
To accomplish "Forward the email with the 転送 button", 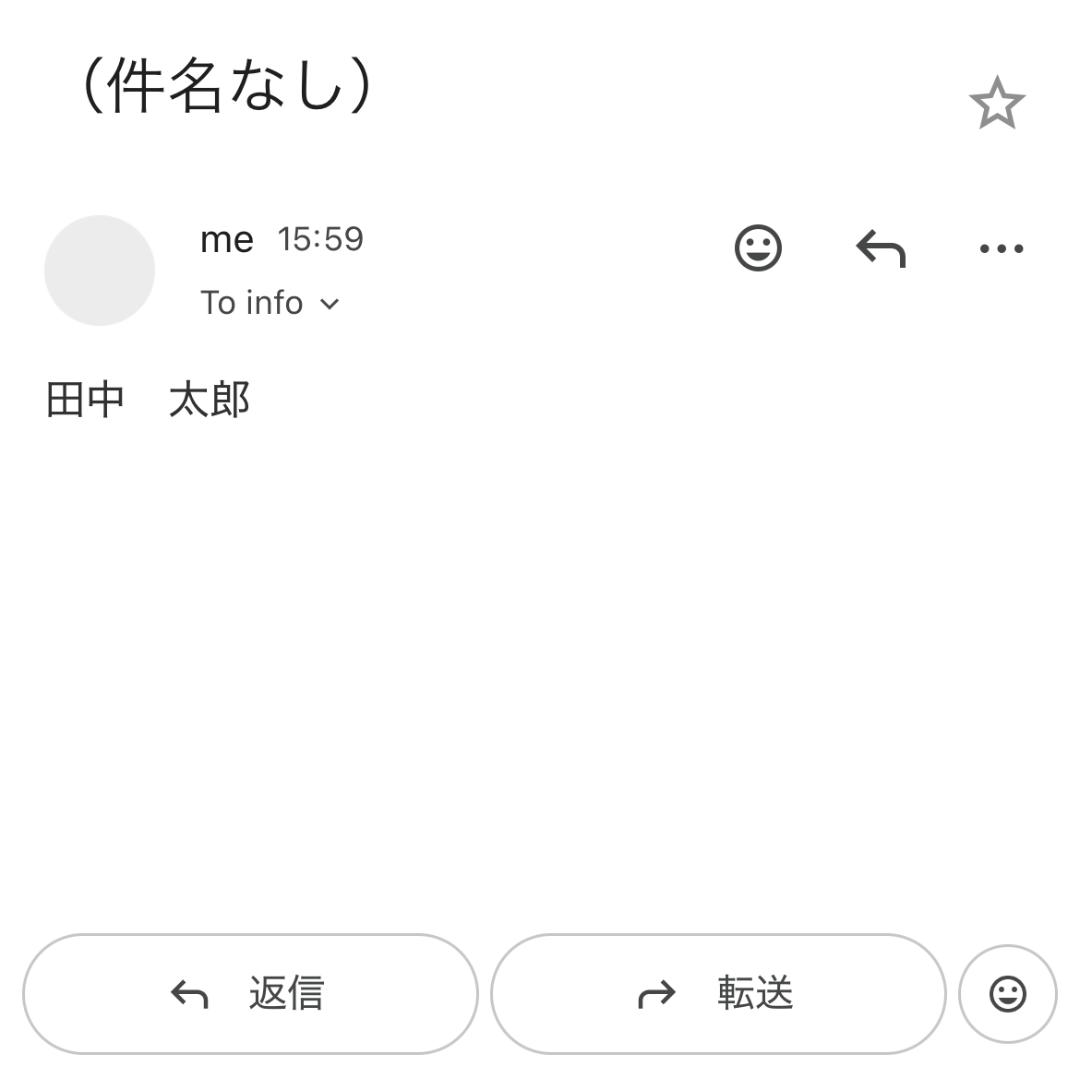I will click(718, 994).
